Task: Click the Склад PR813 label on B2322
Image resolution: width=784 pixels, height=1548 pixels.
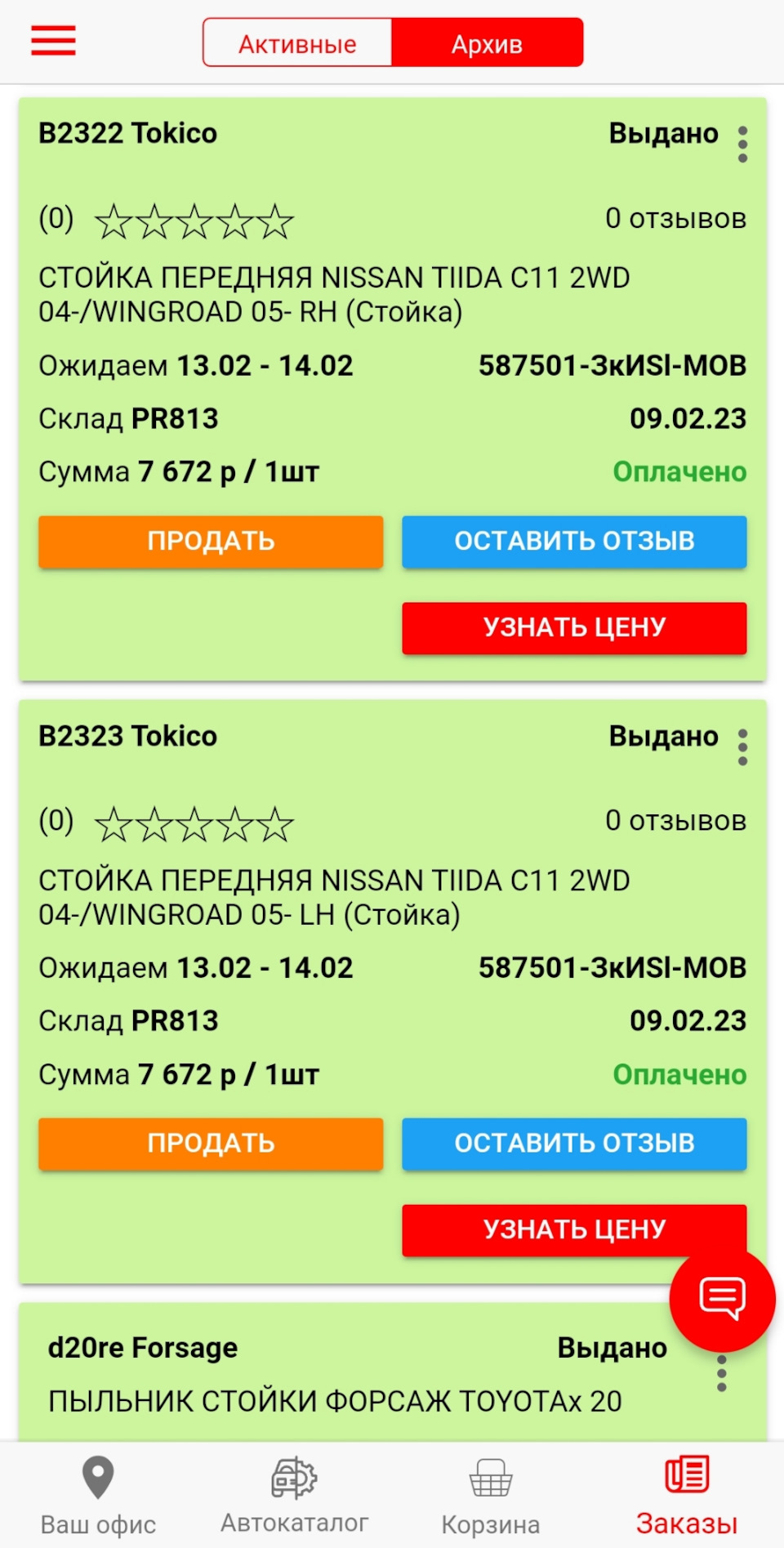Action: [129, 418]
